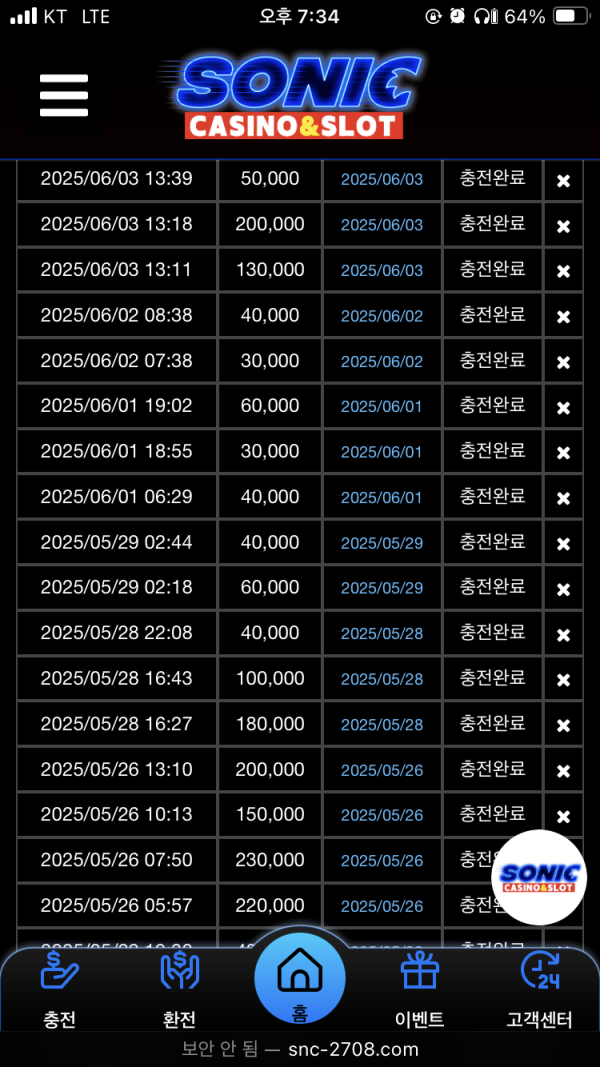Switch to the 환전 tab
Screen dimensions: 600x1067
coord(180,989)
